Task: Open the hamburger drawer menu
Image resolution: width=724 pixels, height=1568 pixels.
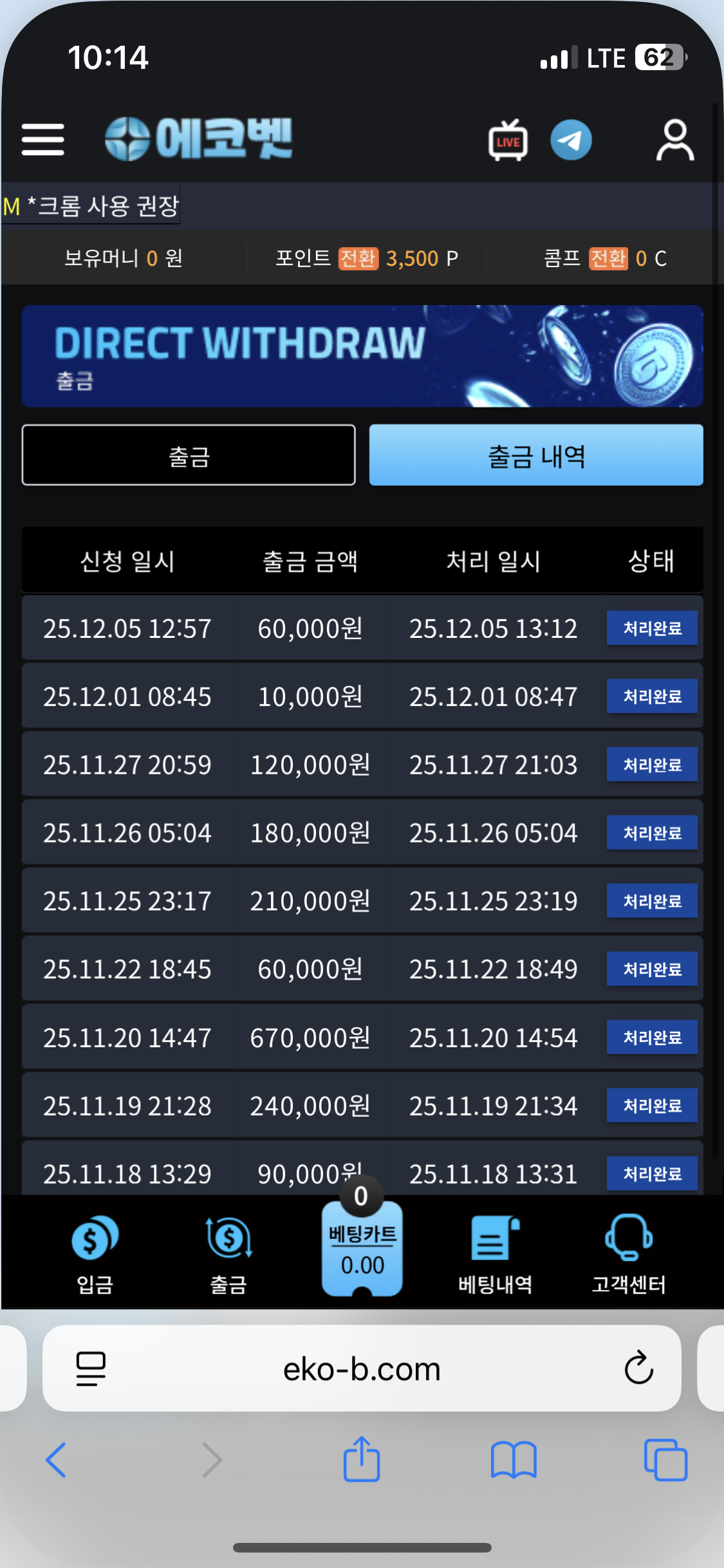Action: [42, 140]
